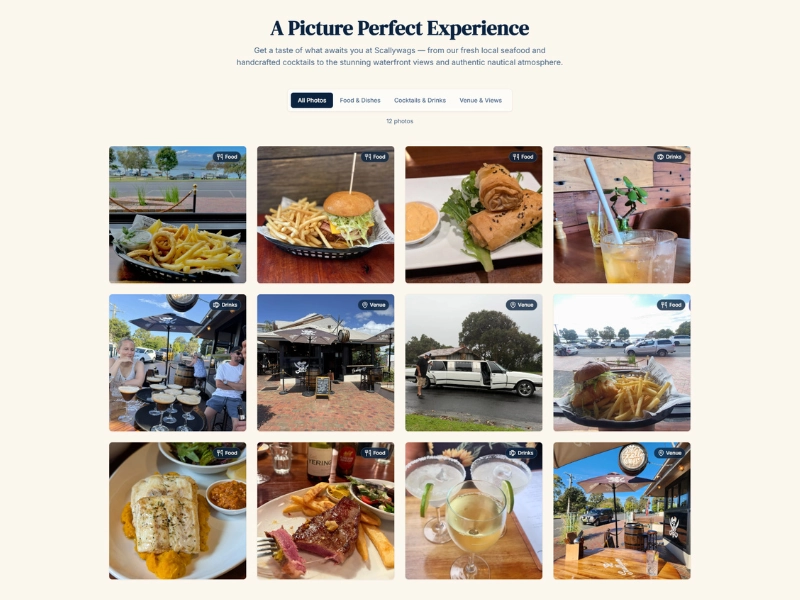800x600 pixels.
Task: View the burger with fries in basket photo
Action: [x=325, y=215]
